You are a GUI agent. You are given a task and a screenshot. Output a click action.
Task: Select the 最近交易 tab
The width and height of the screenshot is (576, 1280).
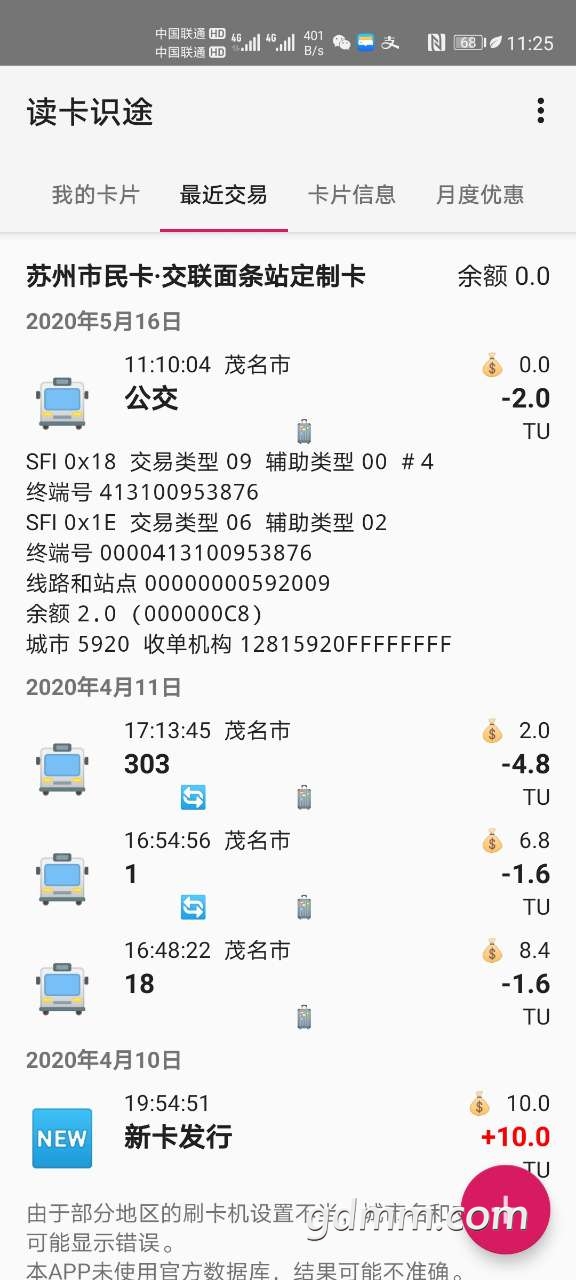click(x=223, y=194)
